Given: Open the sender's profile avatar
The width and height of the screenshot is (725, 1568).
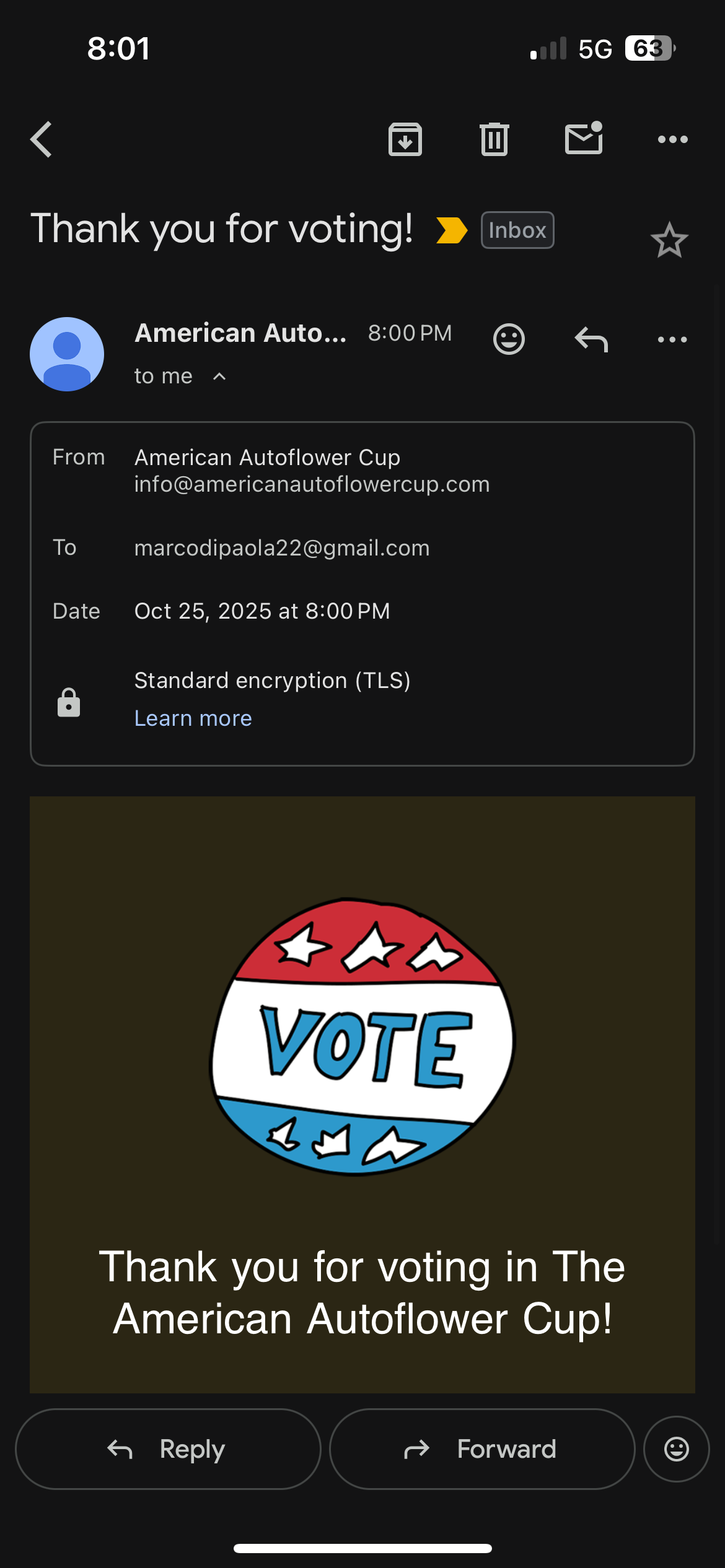Looking at the screenshot, I should click(67, 354).
